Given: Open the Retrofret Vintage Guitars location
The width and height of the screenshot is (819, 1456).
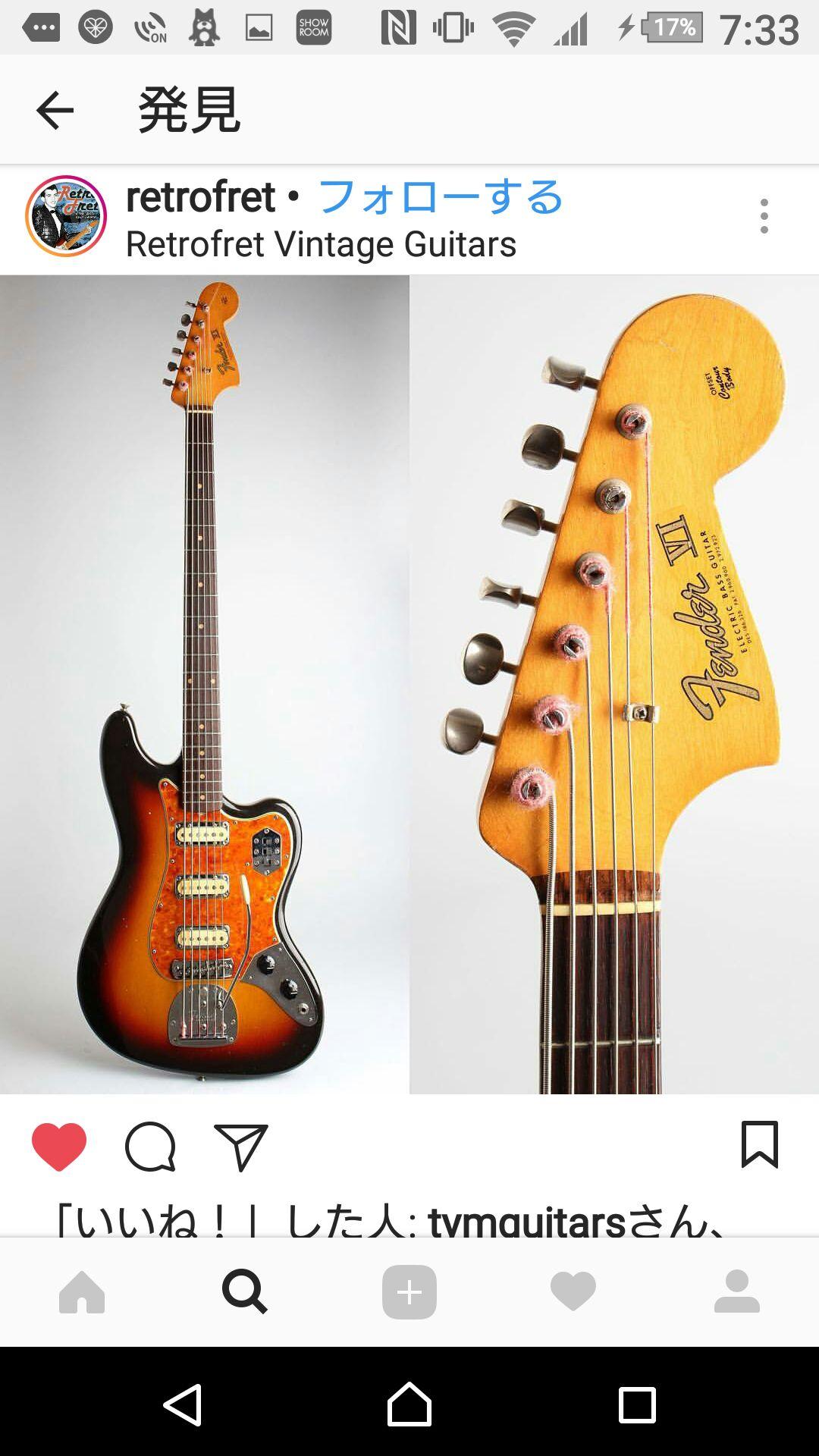Looking at the screenshot, I should click(321, 245).
